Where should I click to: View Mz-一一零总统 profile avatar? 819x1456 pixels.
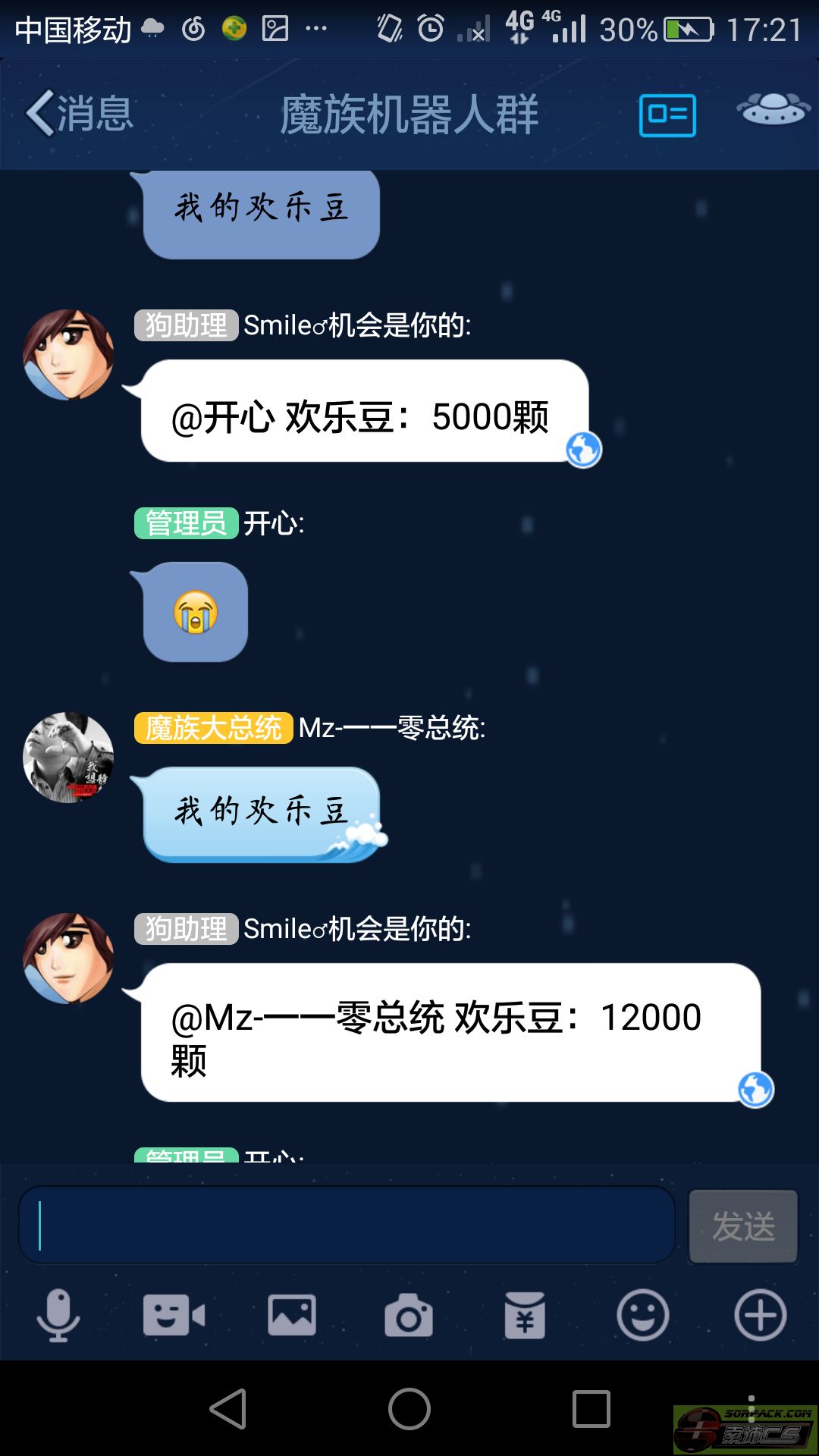click(68, 757)
